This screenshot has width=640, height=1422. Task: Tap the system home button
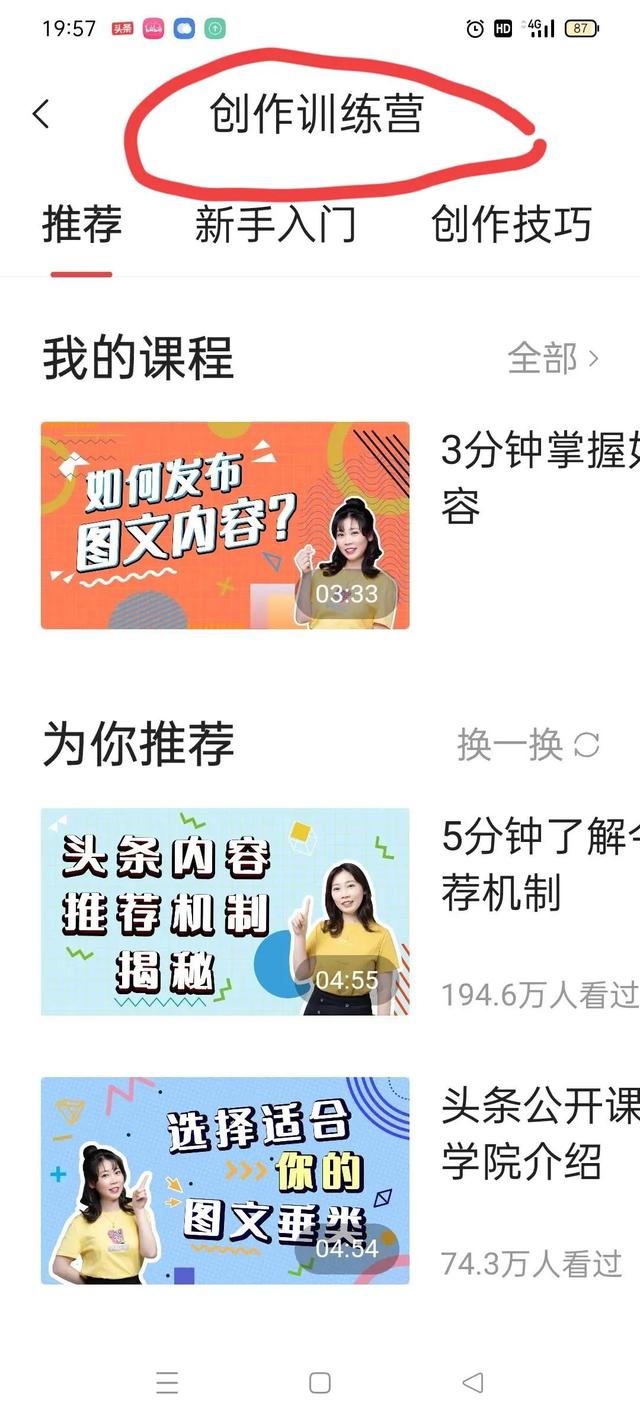(x=320, y=1383)
